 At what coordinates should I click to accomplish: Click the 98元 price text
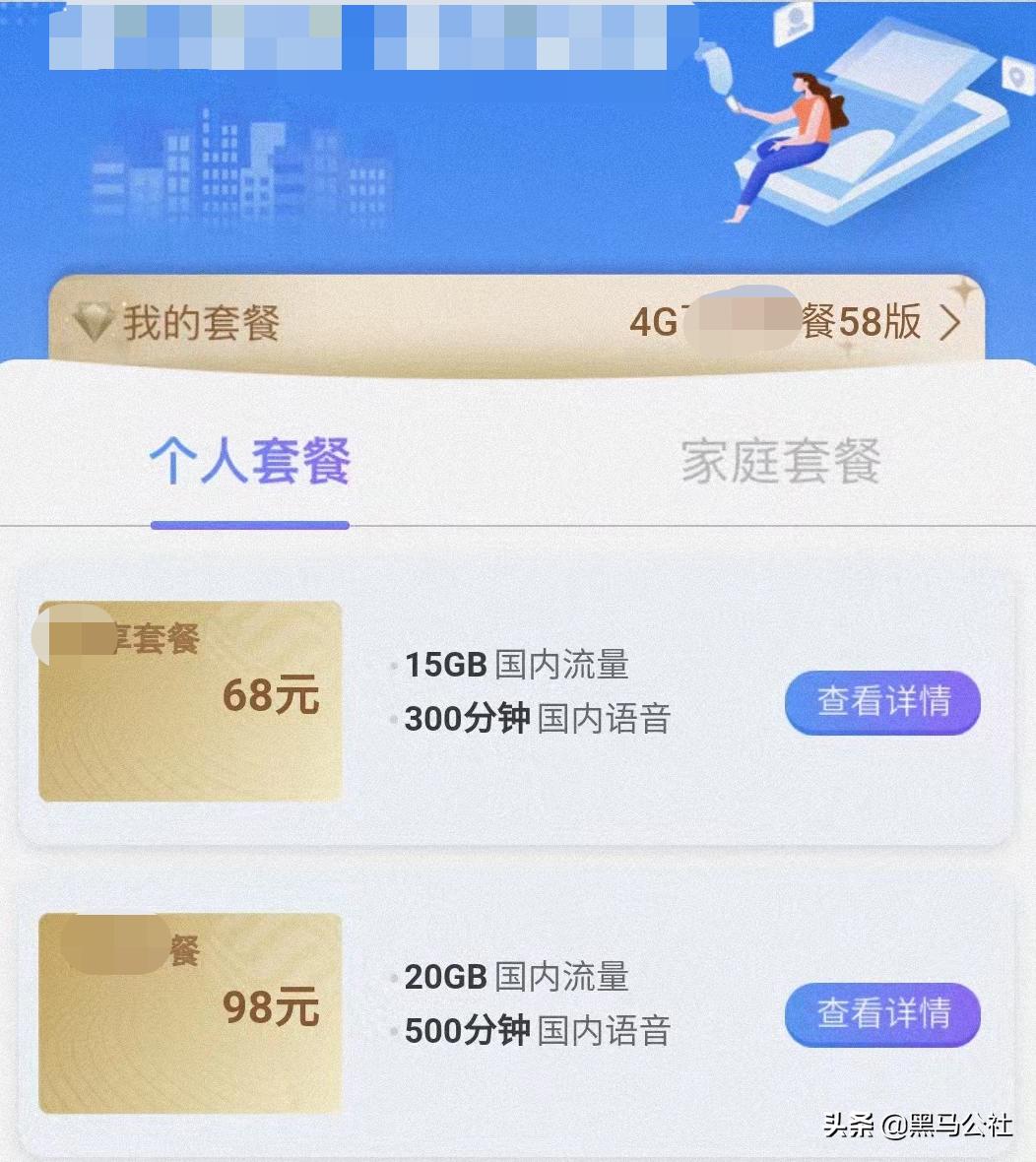(x=273, y=1007)
